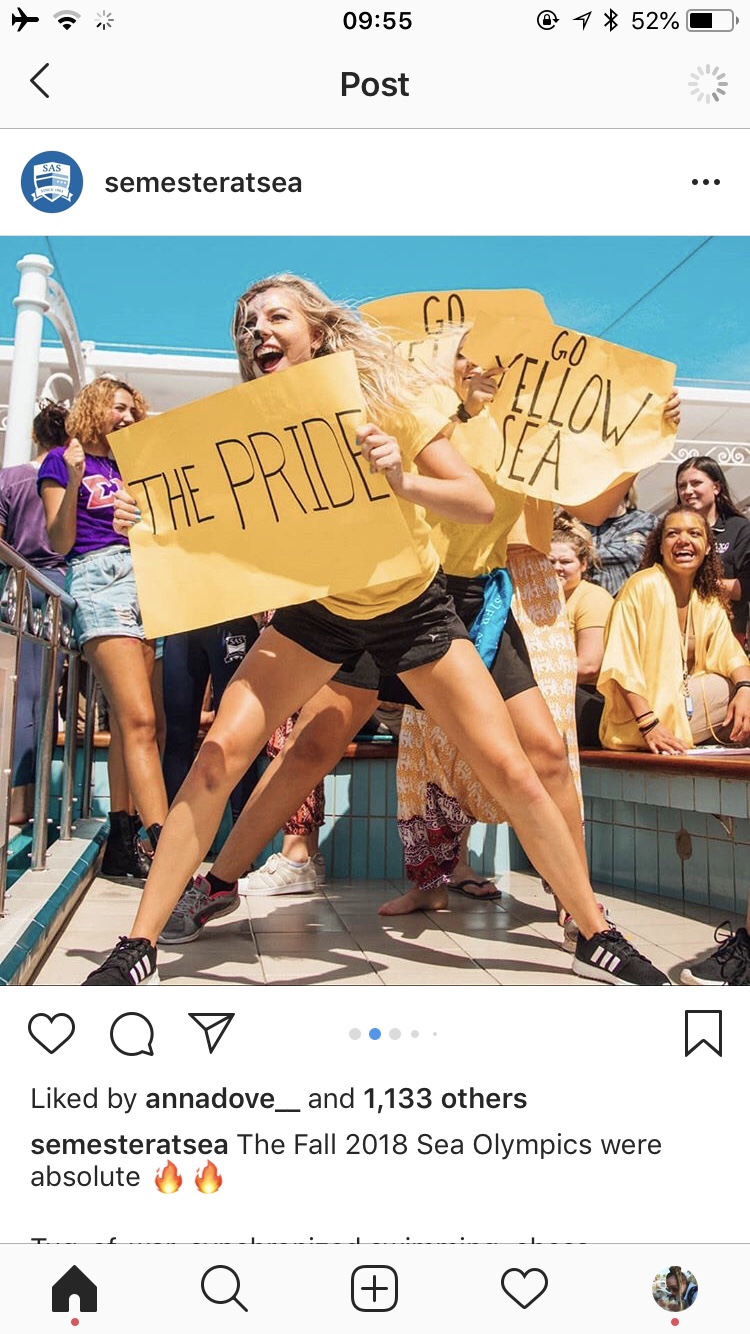This screenshot has width=750, height=1334.
Task: Go back from the Post screen
Action: click(x=40, y=82)
